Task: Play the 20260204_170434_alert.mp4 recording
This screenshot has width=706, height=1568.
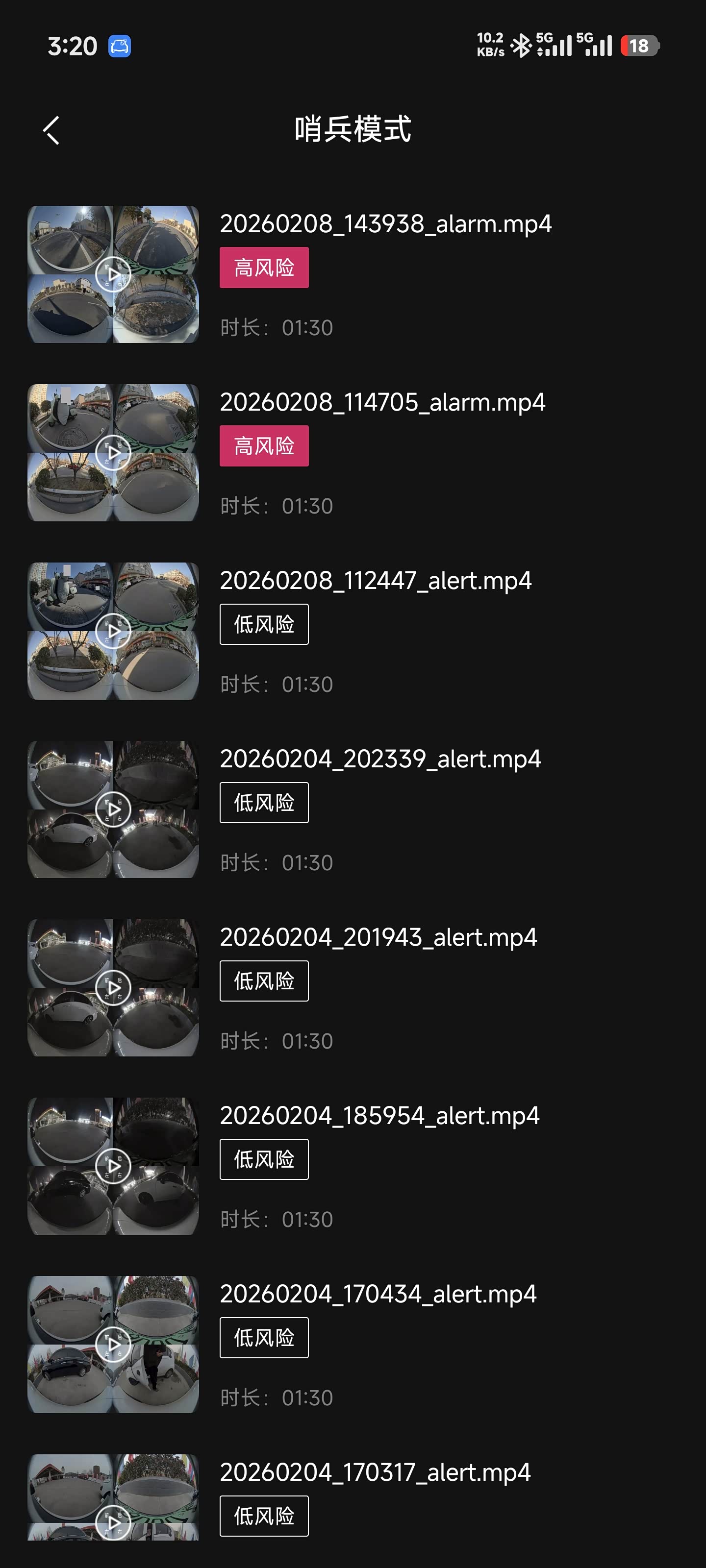Action: click(113, 1345)
